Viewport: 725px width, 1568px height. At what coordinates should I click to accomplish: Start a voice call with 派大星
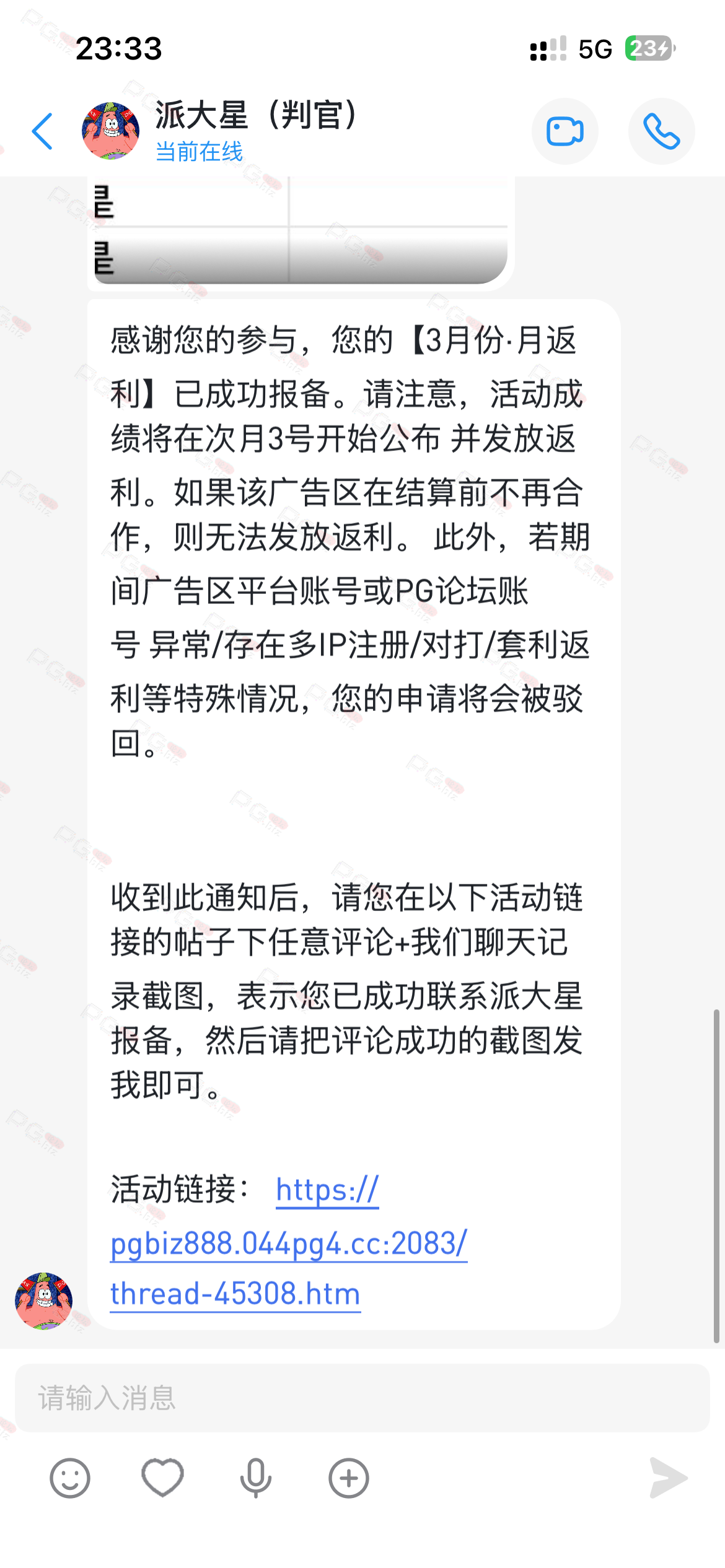click(x=661, y=131)
